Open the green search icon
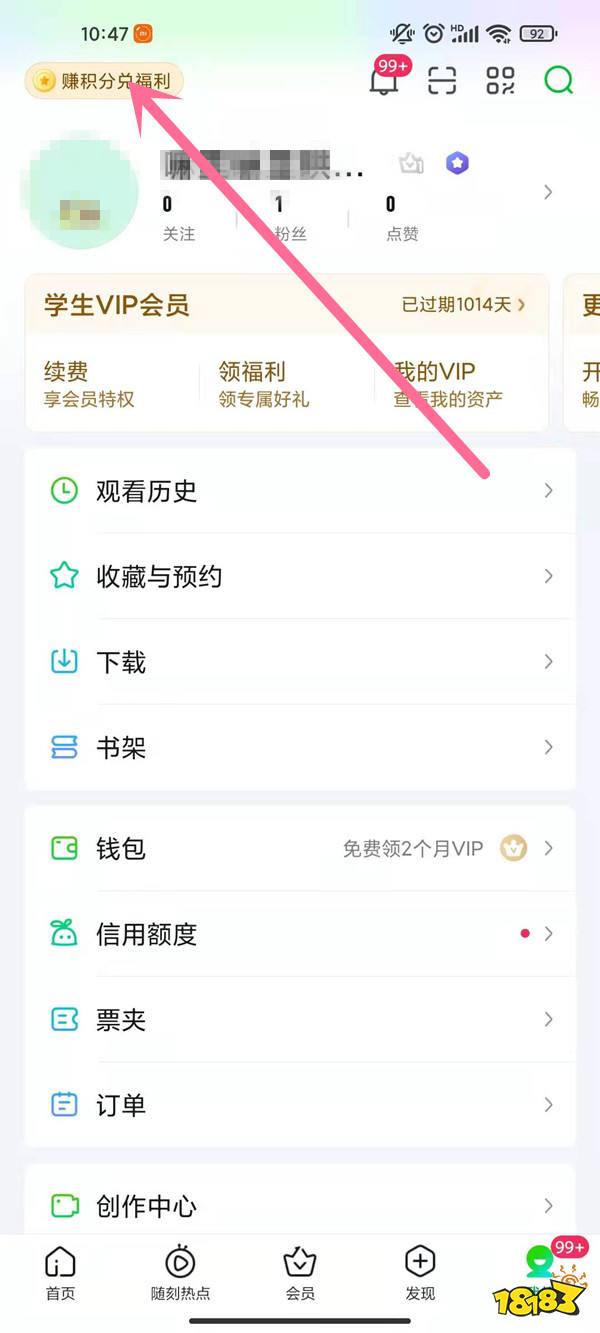Image resolution: width=600 pixels, height=1333 pixels. [x=559, y=81]
